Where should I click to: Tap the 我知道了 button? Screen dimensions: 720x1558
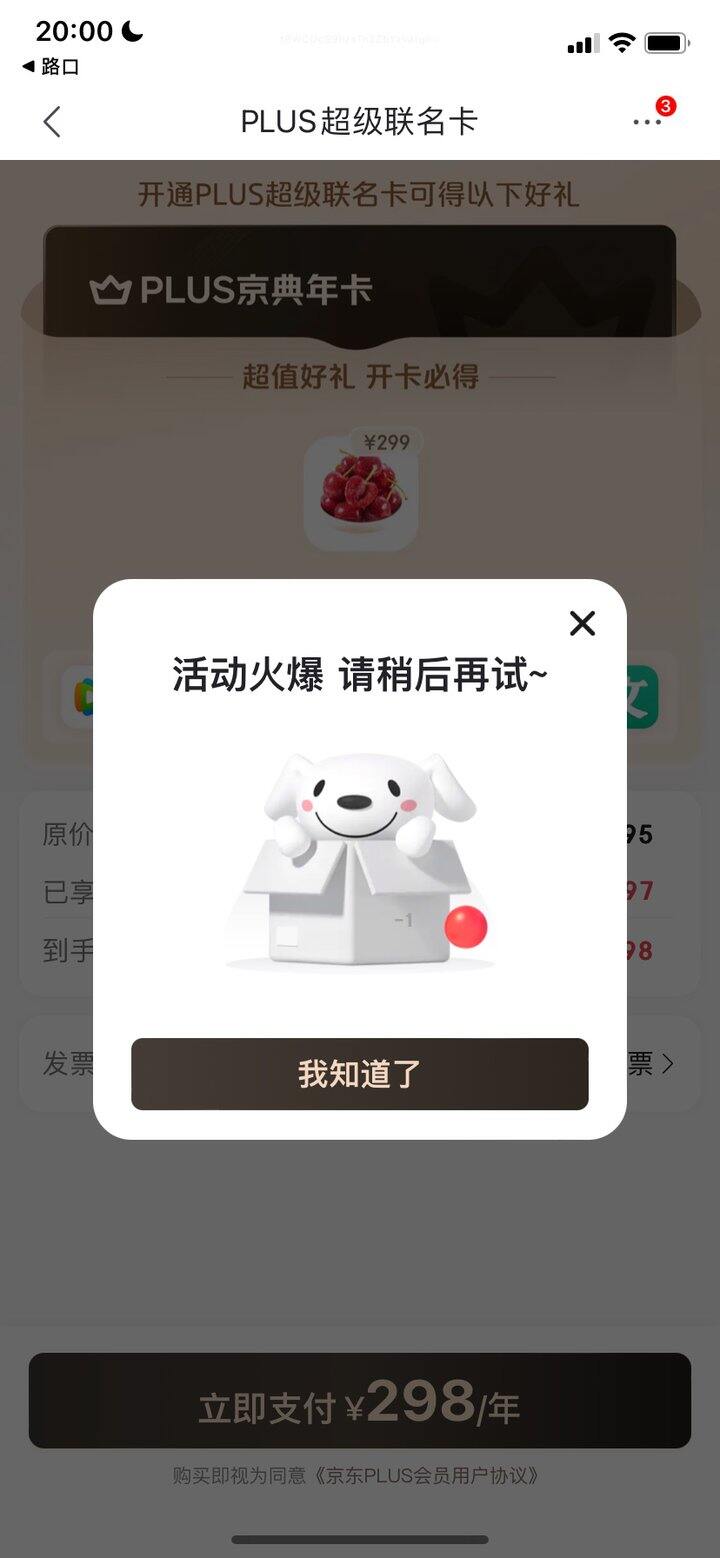click(x=359, y=1074)
